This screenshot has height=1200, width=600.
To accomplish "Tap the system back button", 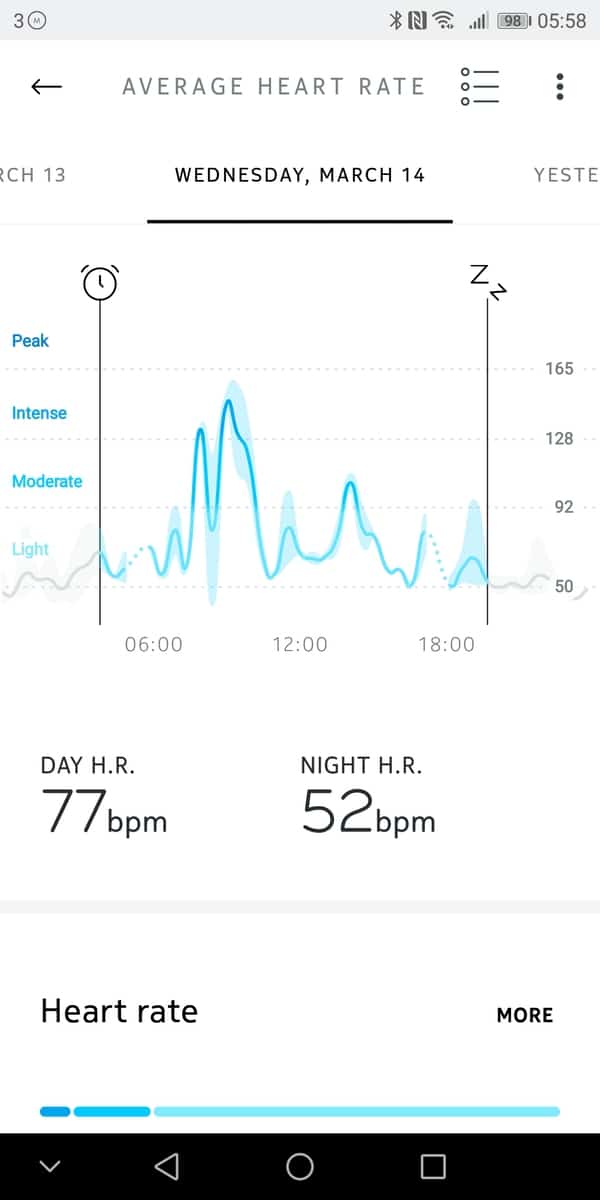I will click(167, 1166).
